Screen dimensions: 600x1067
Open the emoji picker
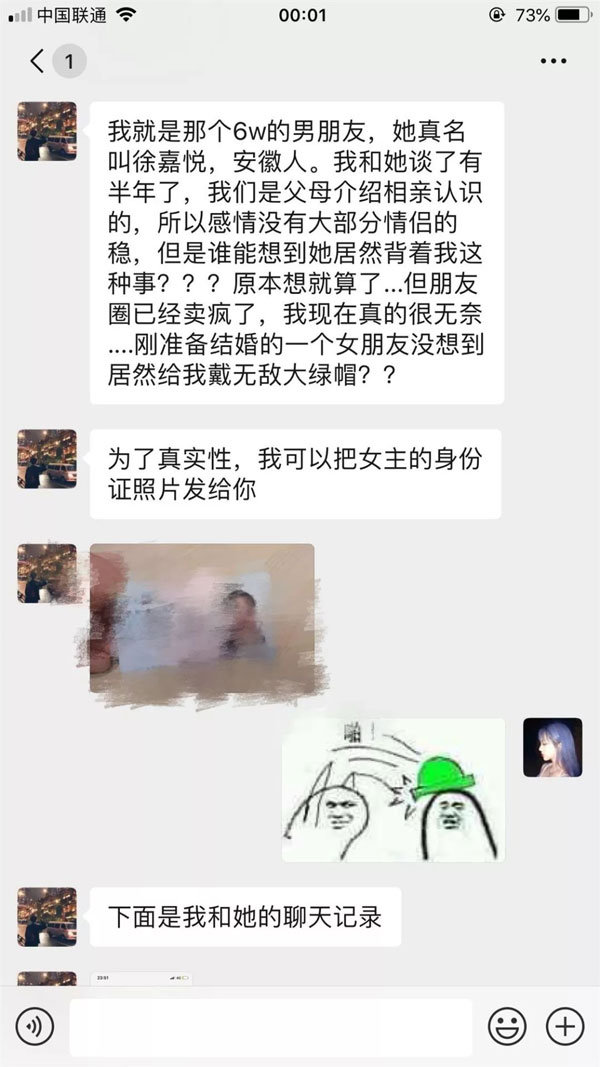click(x=507, y=1026)
